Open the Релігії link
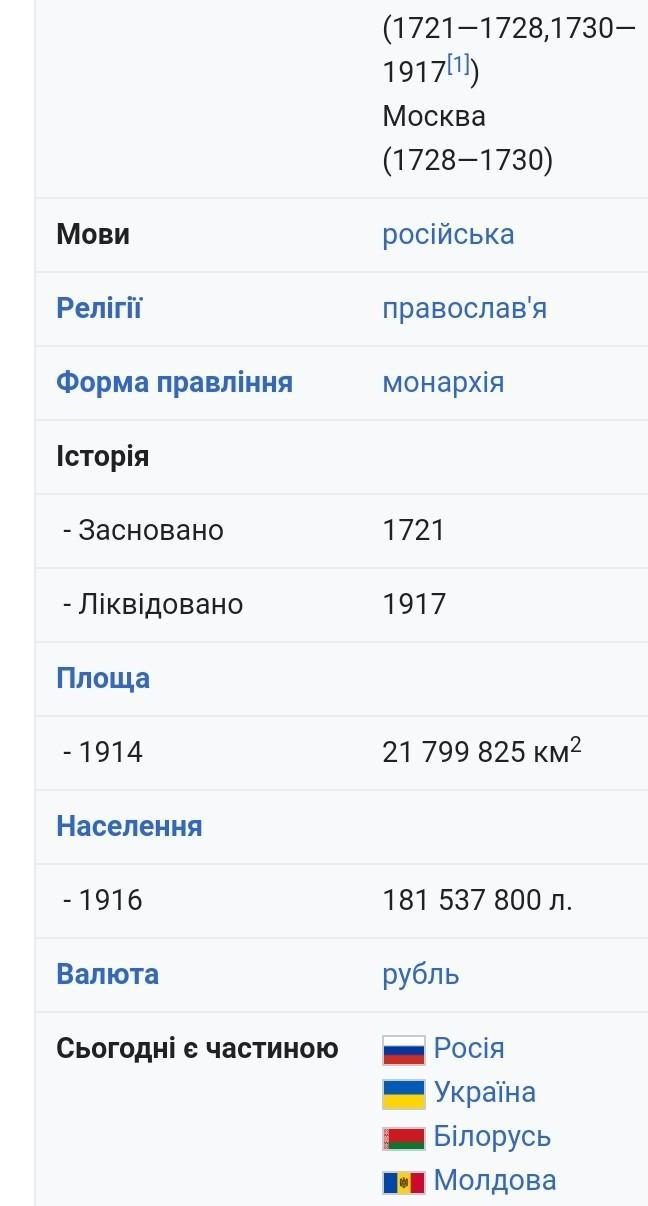 point(99,308)
